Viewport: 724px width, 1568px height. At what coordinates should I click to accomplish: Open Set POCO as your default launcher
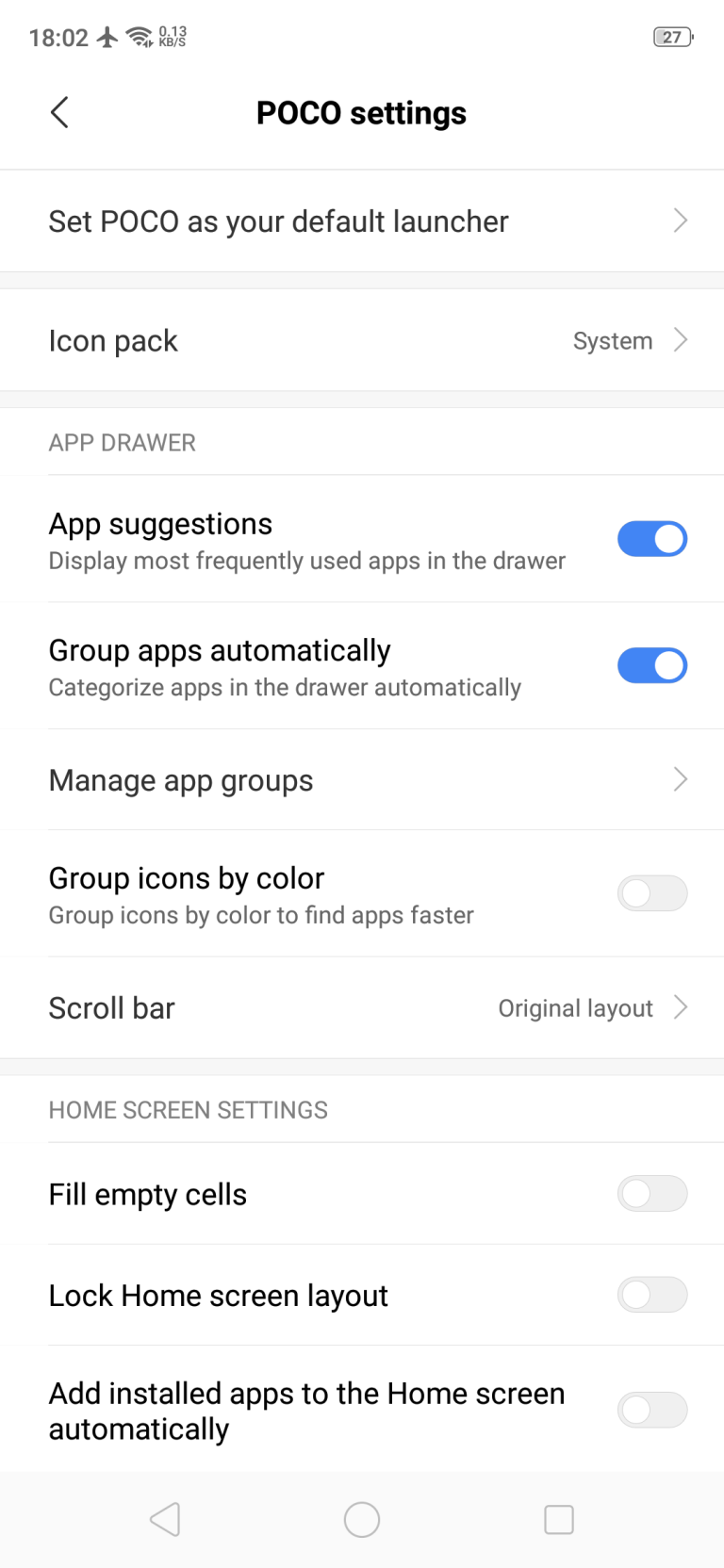click(362, 221)
